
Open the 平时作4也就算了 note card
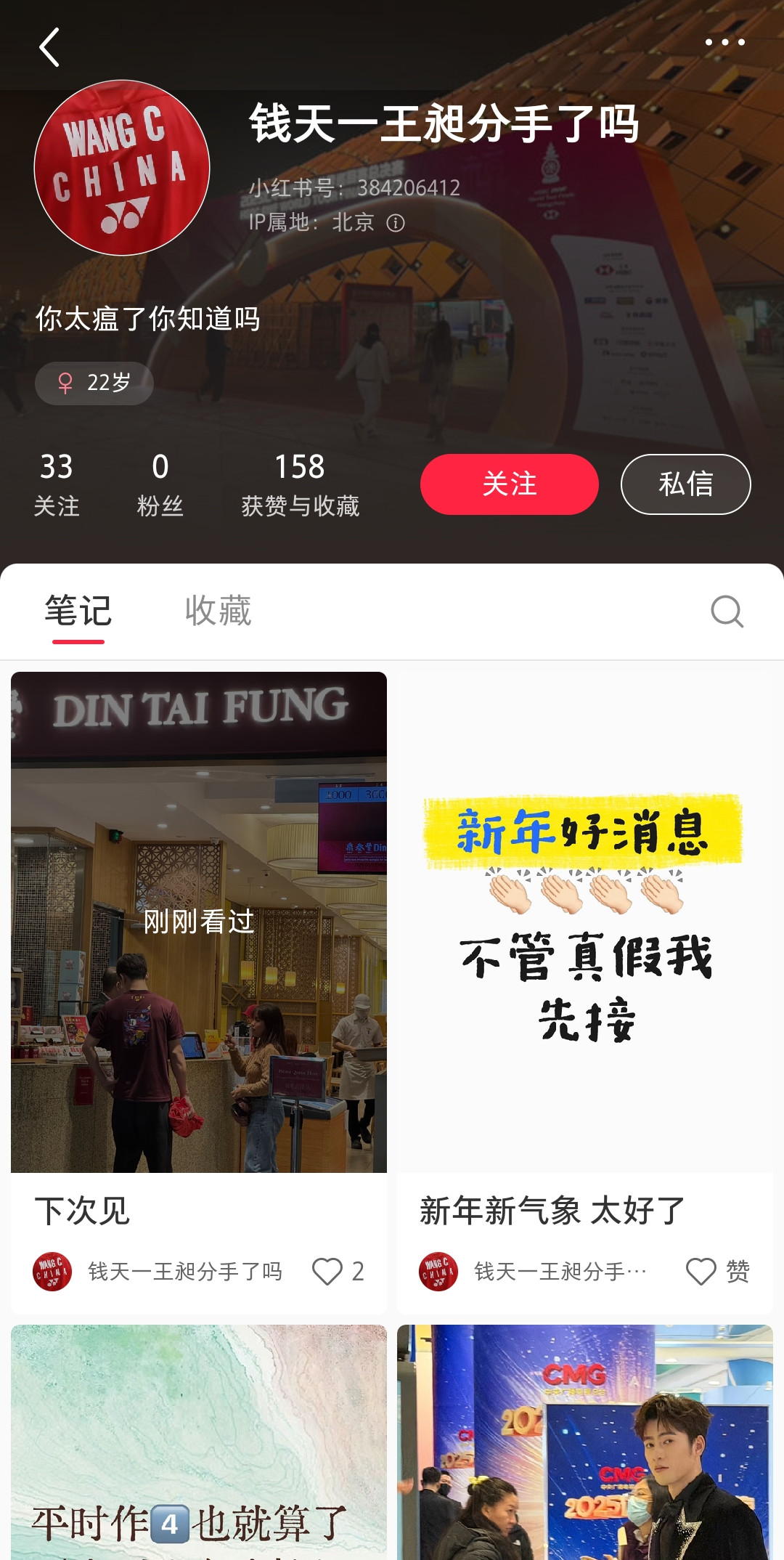[x=198, y=1442]
